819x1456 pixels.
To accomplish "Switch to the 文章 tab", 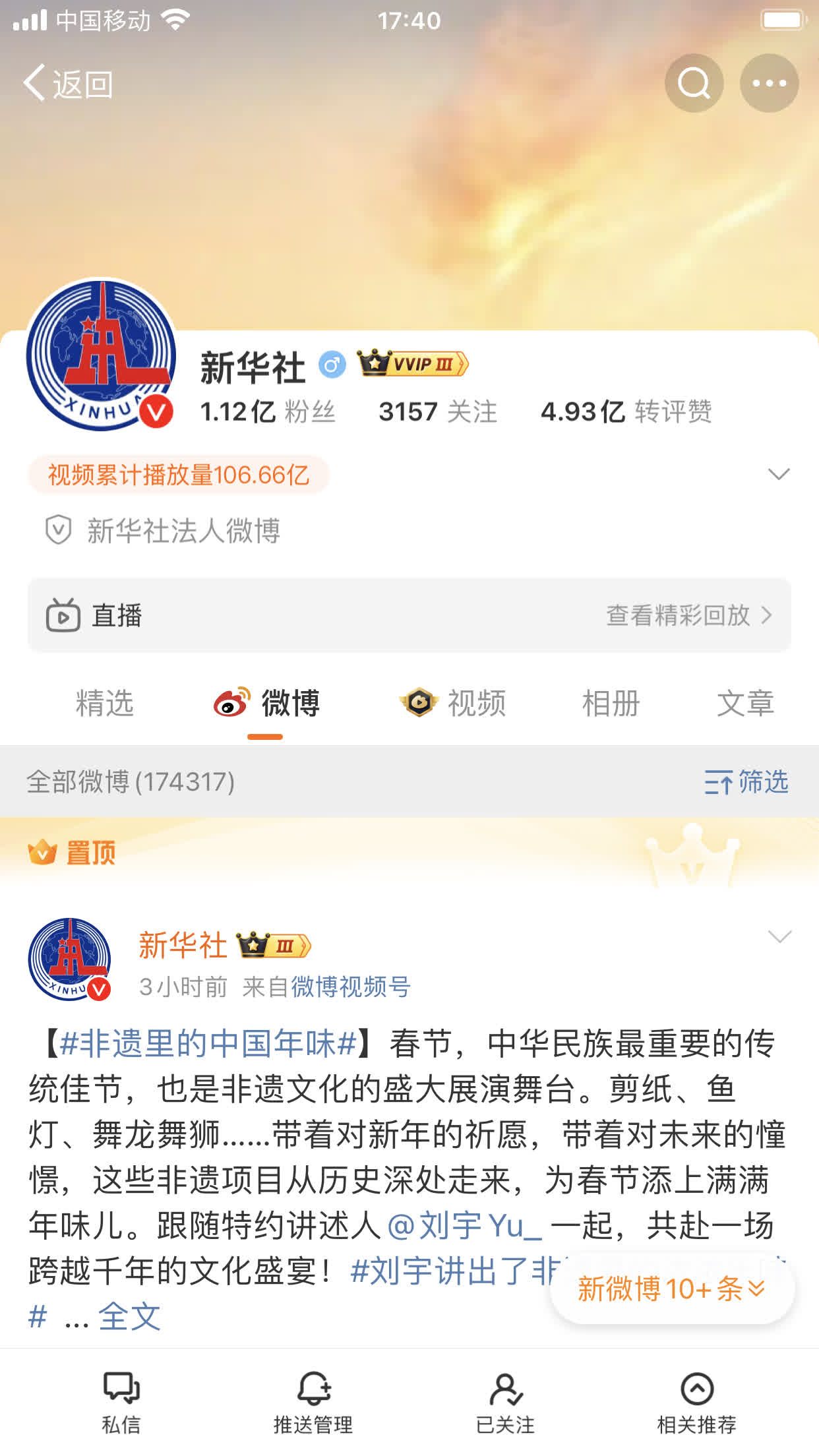I will (x=745, y=703).
